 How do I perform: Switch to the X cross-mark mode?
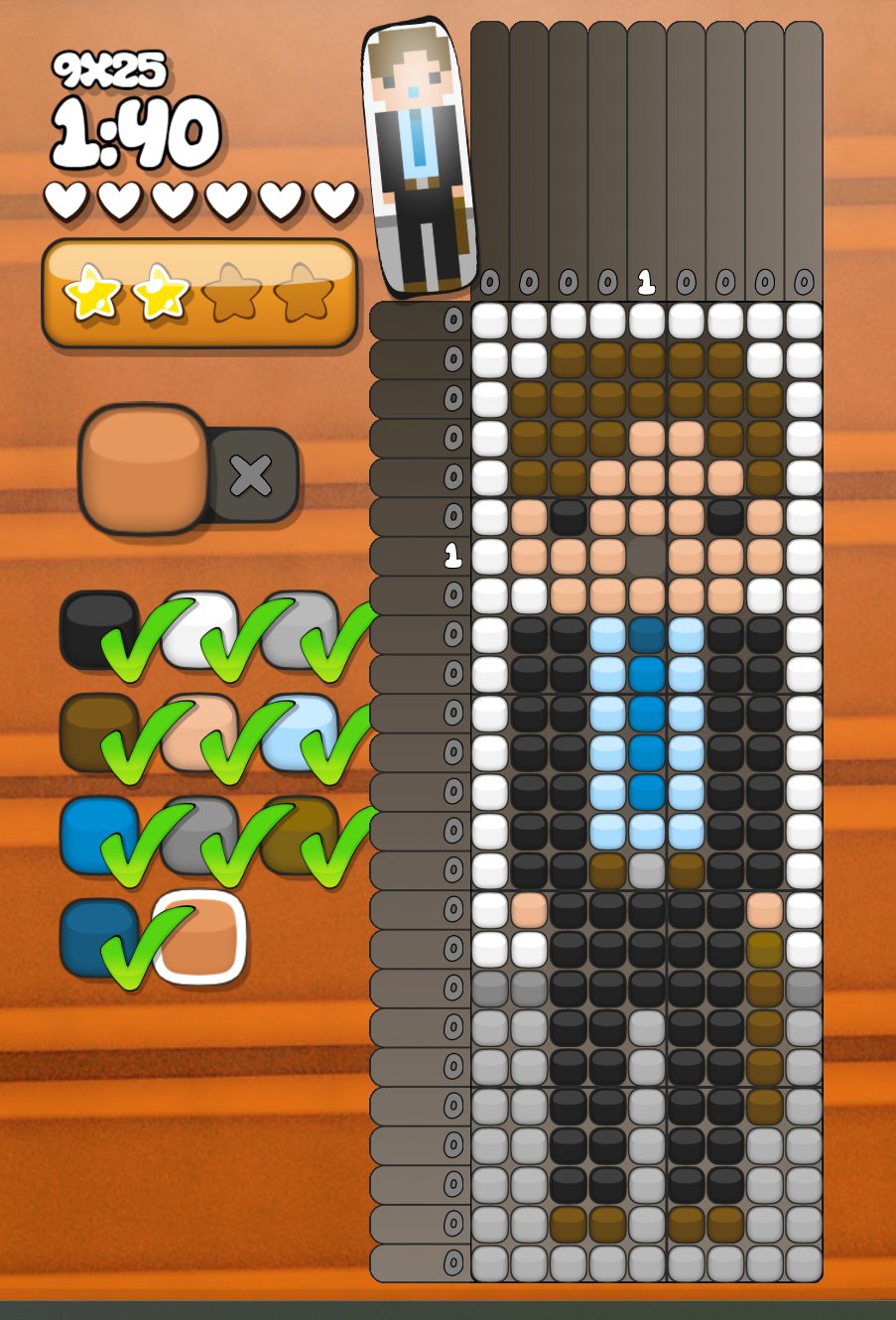pyautogui.click(x=252, y=475)
